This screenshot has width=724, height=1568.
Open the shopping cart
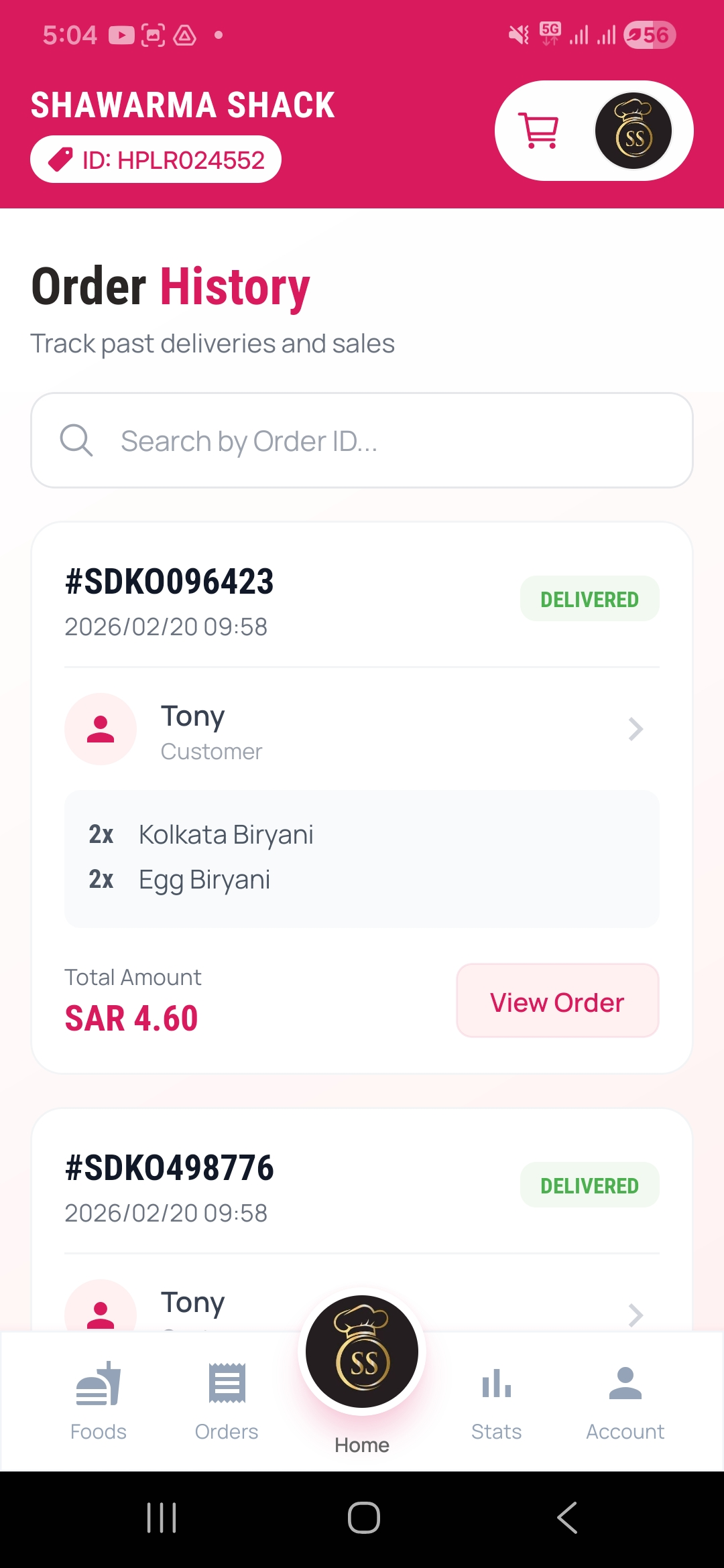pos(538,131)
